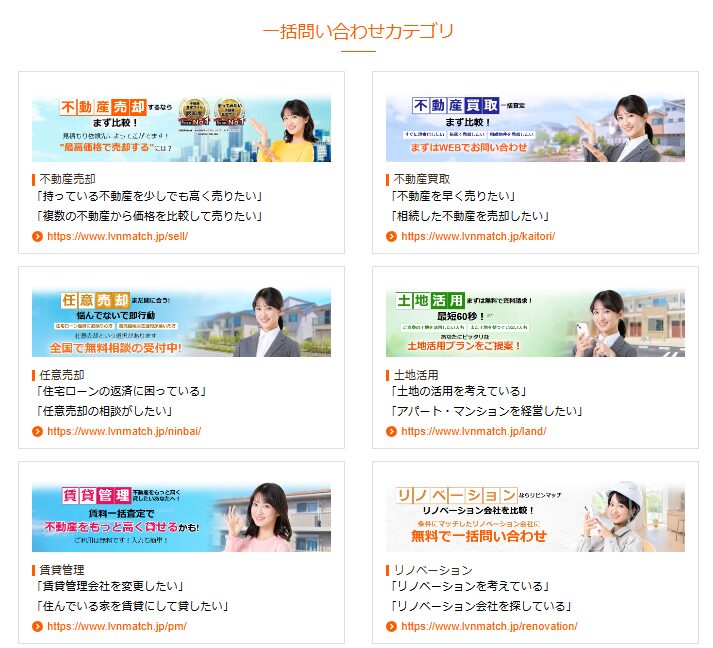Follow the lvnmatch.jp/land/ link
This screenshot has width=713, height=648.
tap(473, 432)
